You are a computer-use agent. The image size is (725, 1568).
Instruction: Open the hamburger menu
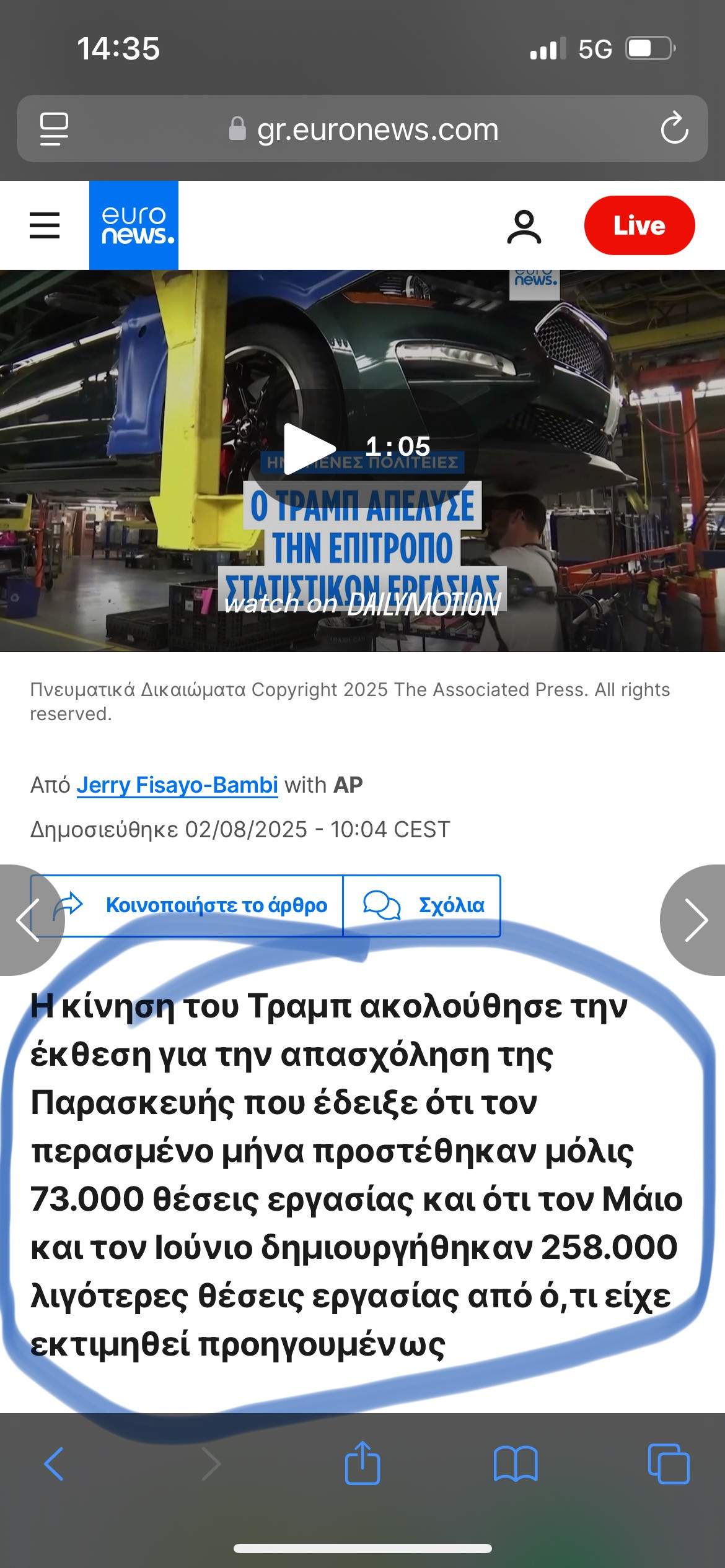[x=45, y=225]
